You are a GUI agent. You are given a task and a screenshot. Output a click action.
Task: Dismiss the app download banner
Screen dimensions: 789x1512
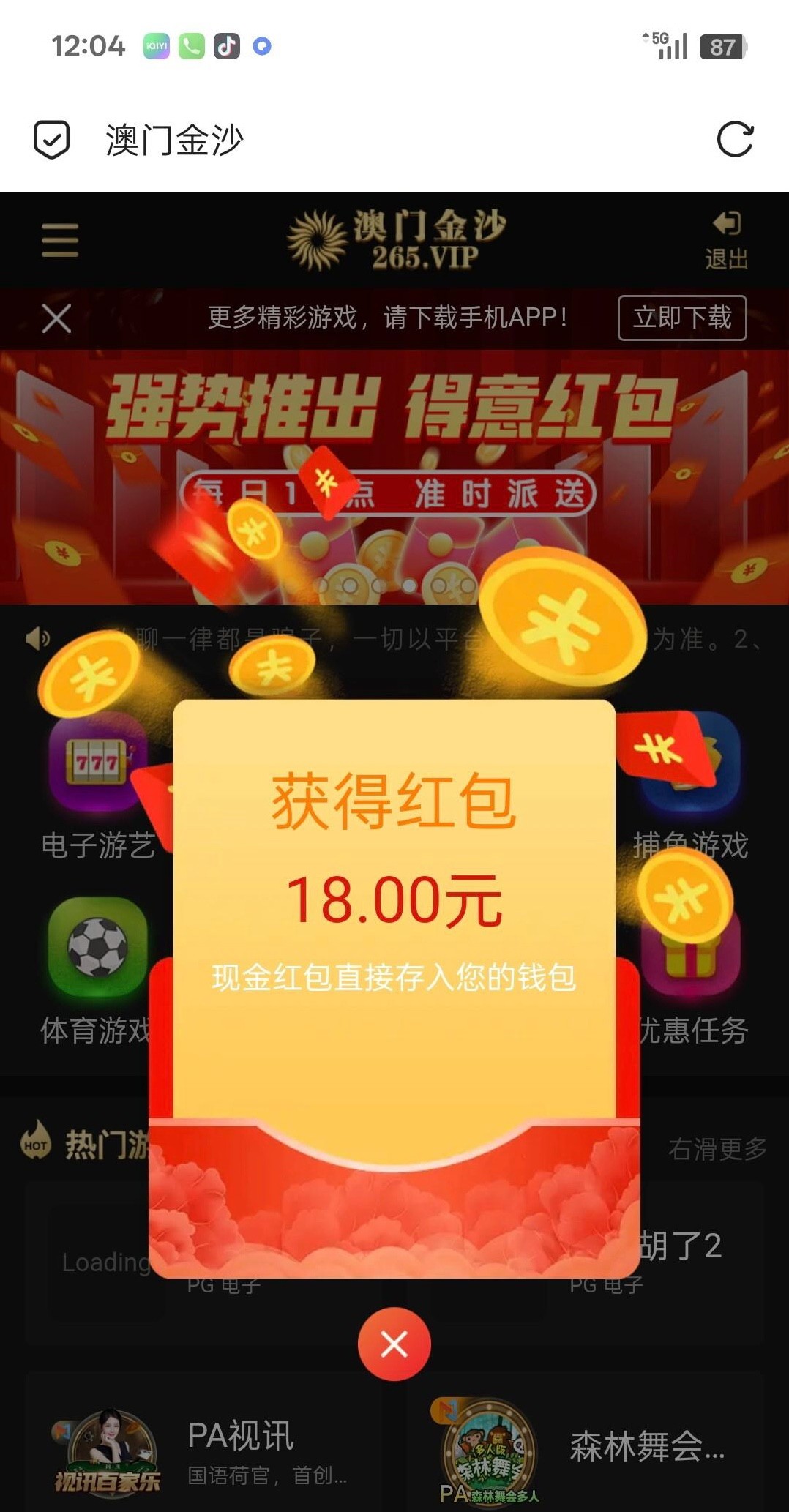(56, 318)
